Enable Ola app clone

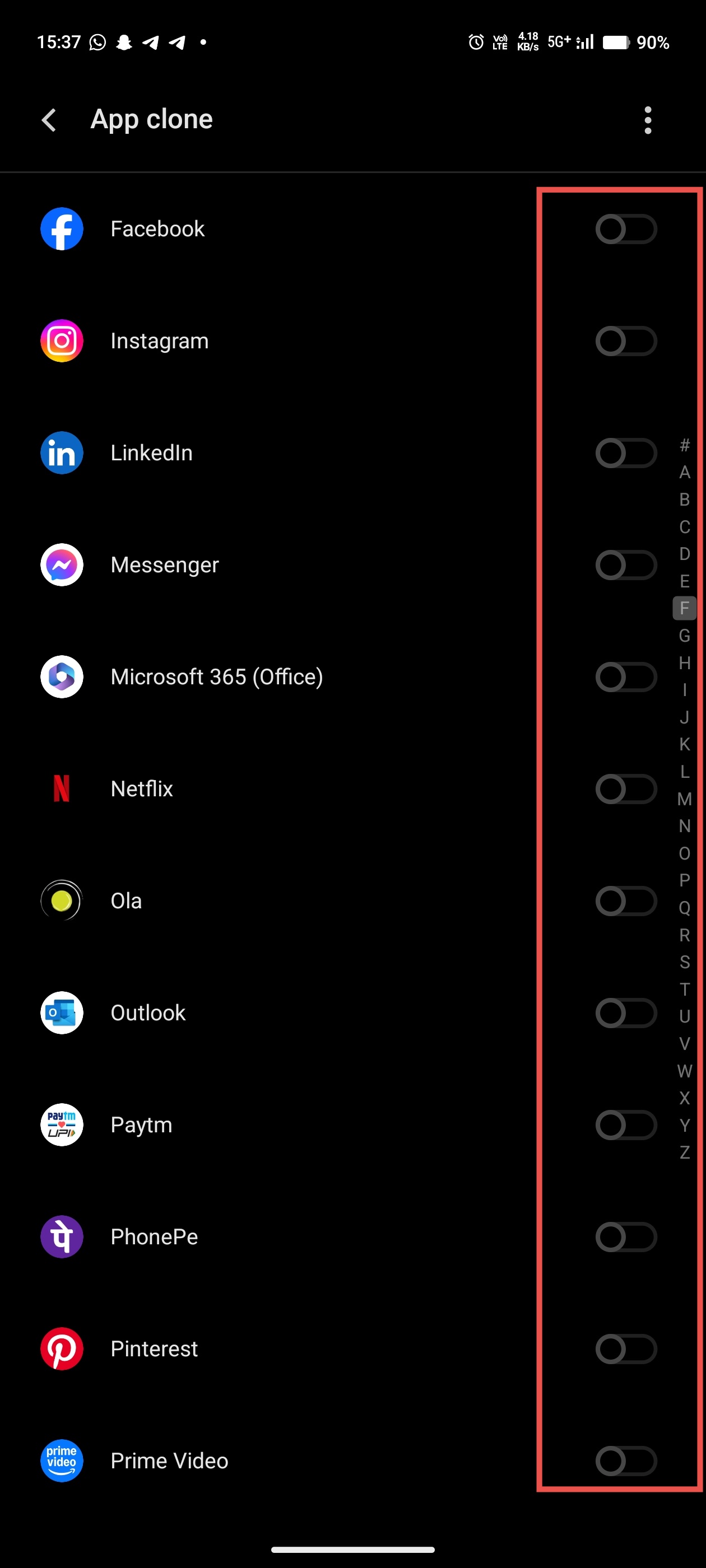pos(625,901)
